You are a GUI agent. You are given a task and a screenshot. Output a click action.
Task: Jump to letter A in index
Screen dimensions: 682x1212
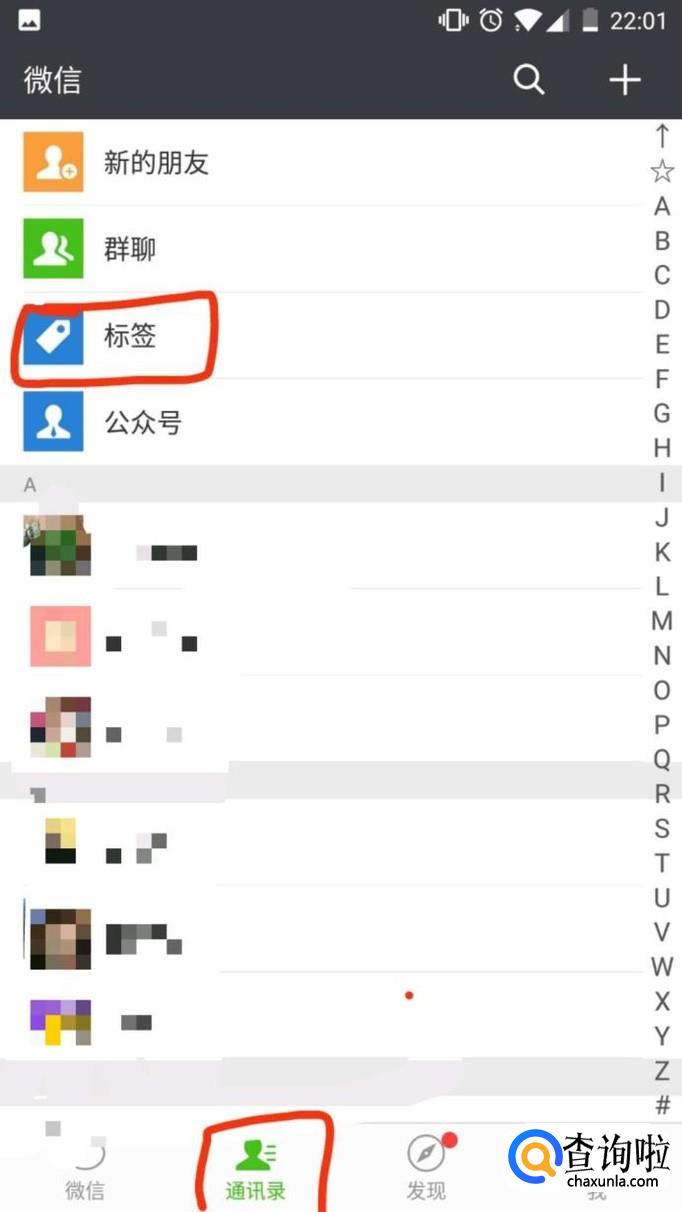(662, 207)
